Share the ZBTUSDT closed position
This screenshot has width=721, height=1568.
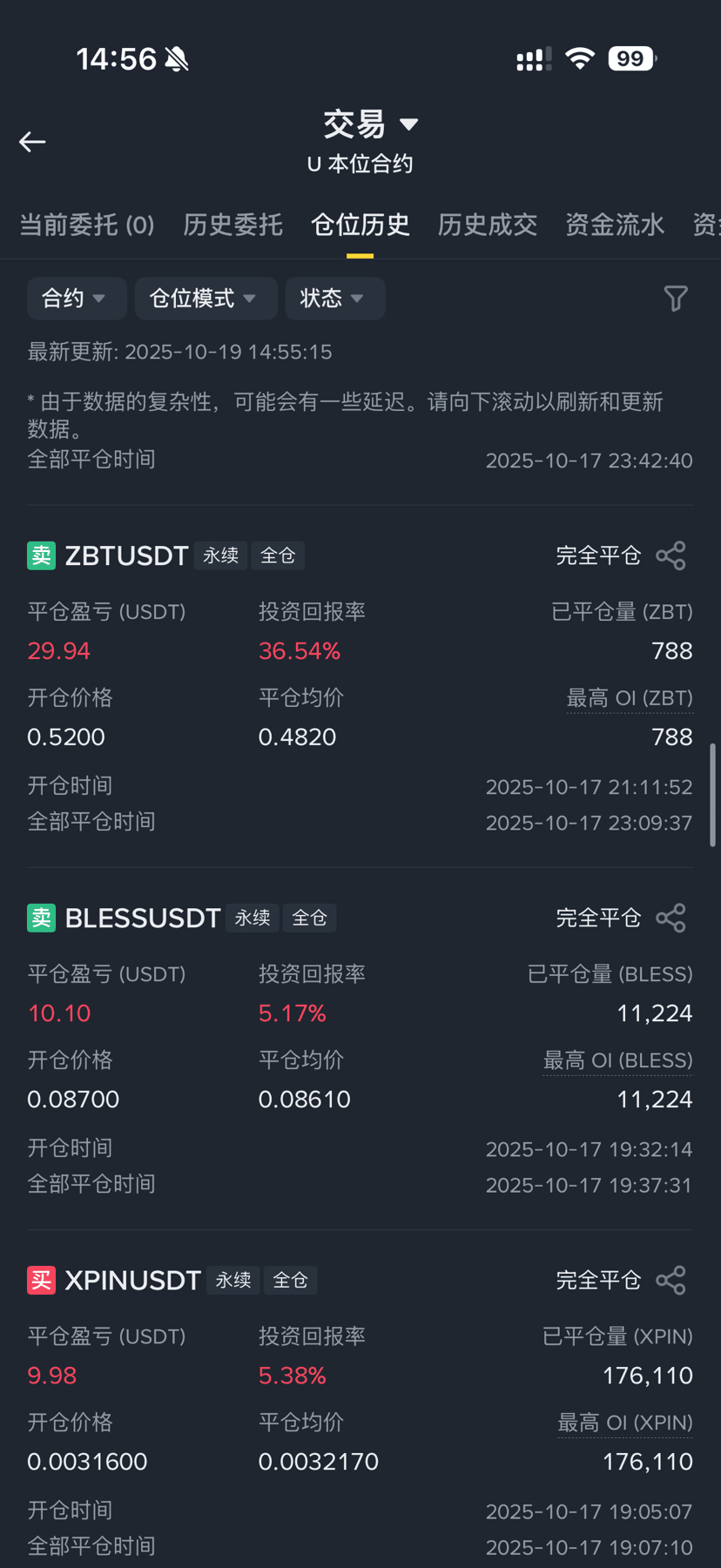(670, 555)
